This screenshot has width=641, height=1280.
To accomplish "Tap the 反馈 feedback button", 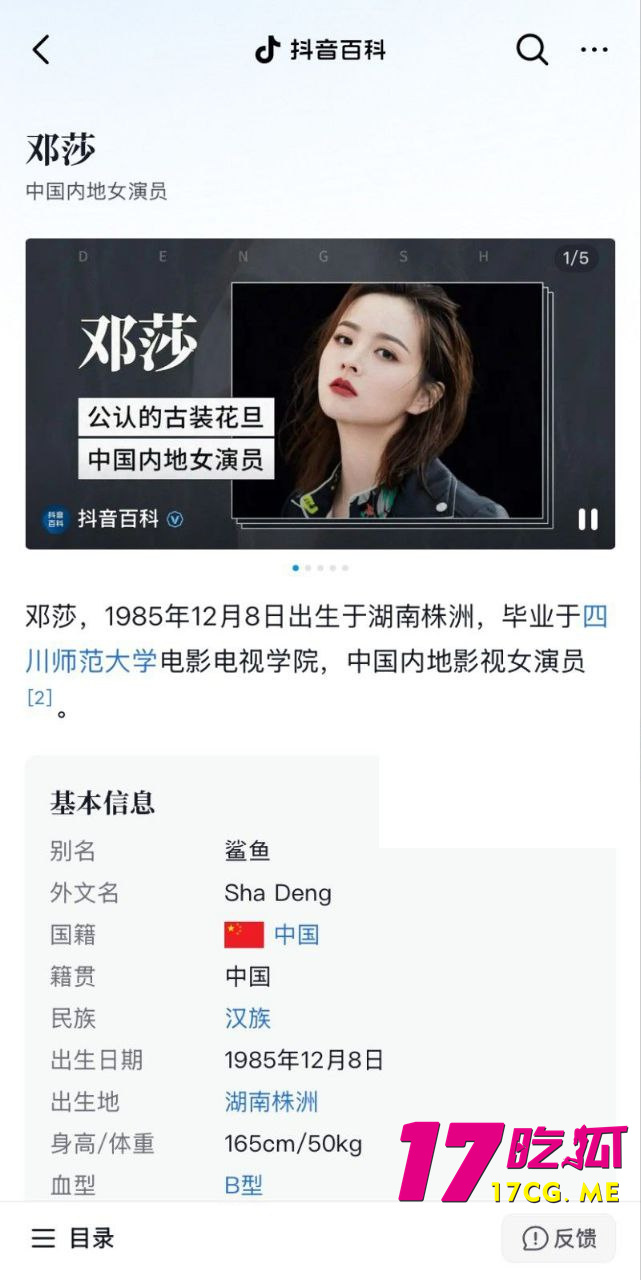I will point(559,1238).
